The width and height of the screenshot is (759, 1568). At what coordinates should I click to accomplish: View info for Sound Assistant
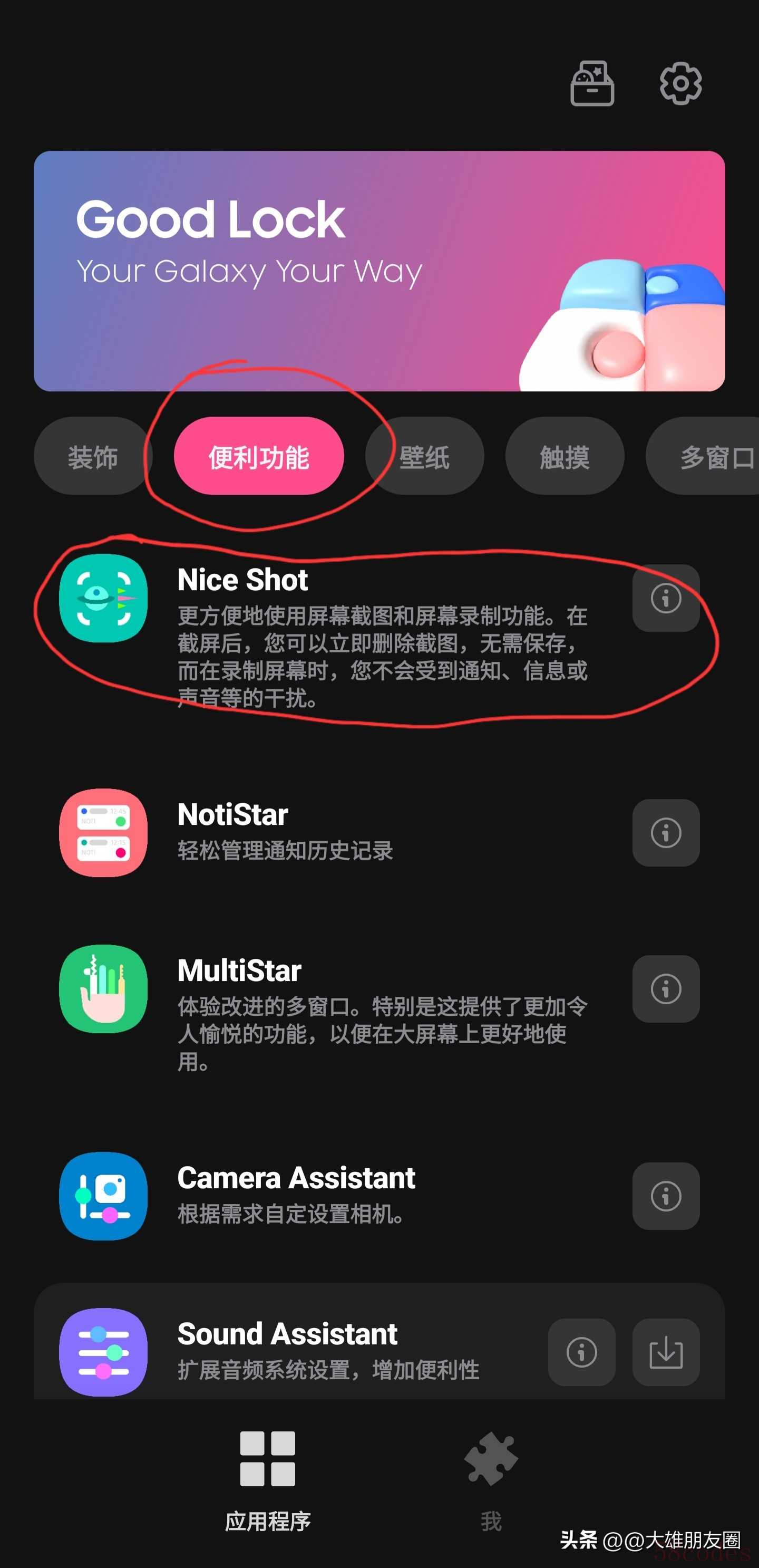coord(581,1352)
